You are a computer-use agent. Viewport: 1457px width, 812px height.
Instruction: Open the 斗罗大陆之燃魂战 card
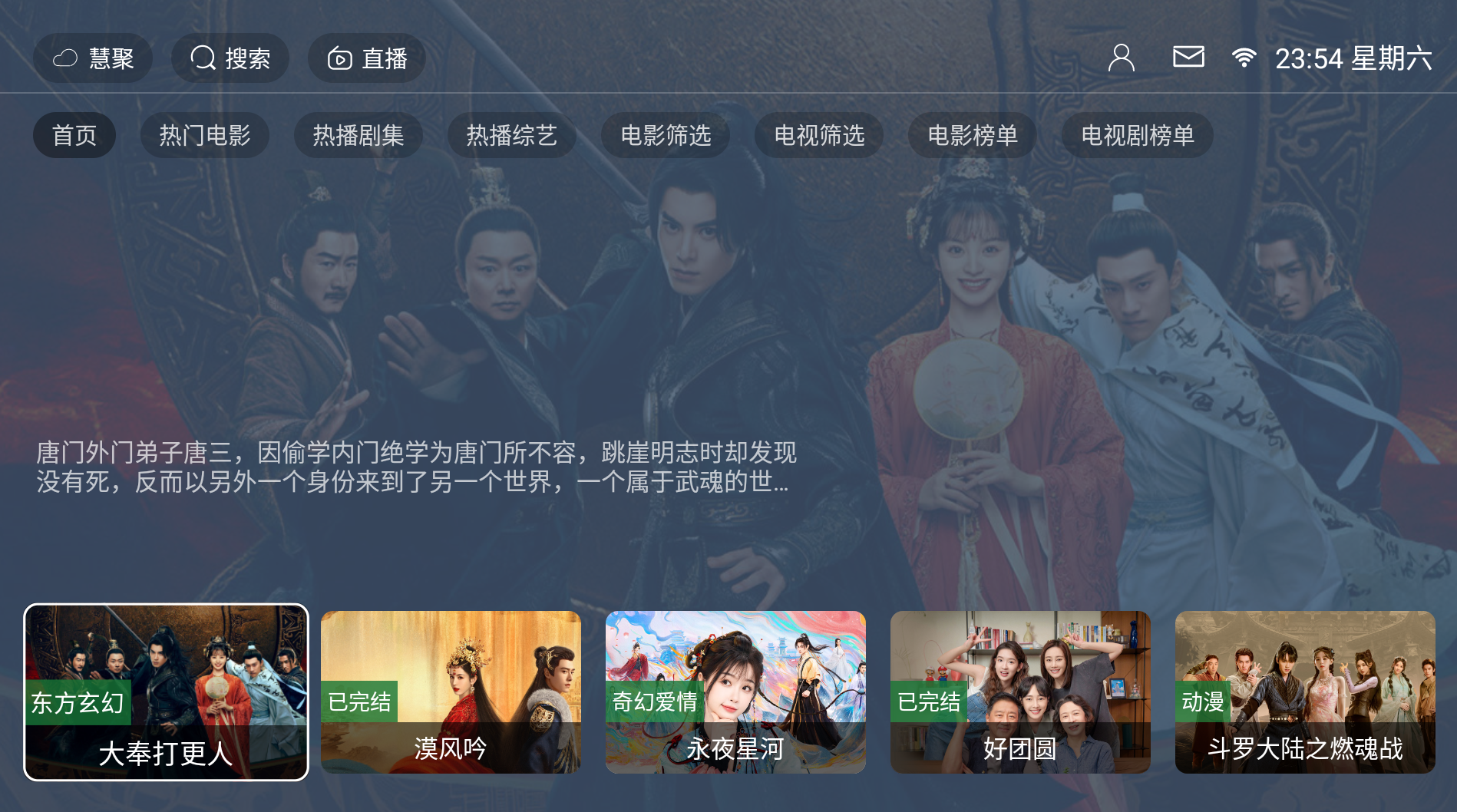click(x=1305, y=692)
